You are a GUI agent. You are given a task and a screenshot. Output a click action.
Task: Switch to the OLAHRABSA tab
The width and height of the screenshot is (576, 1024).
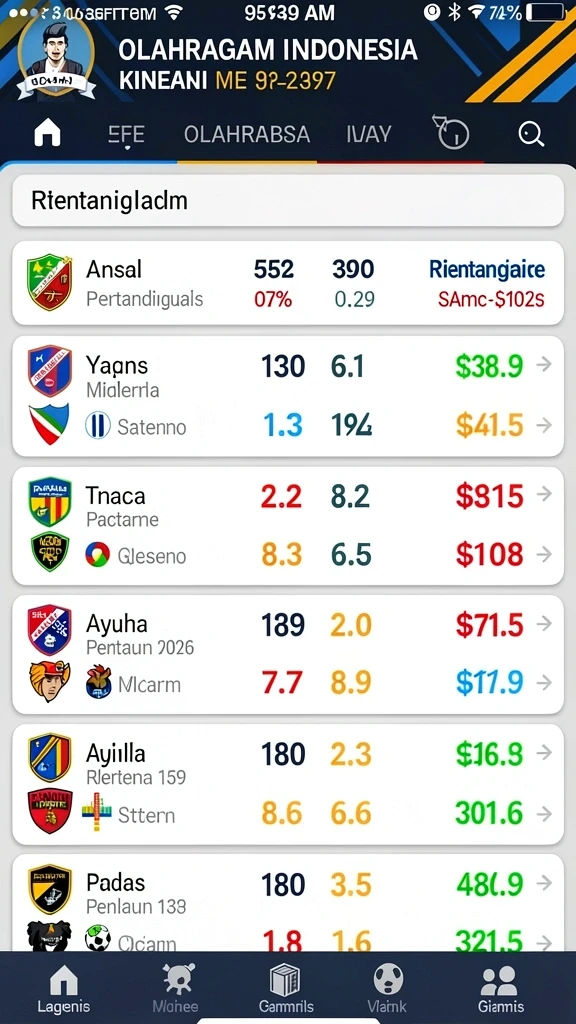click(246, 135)
